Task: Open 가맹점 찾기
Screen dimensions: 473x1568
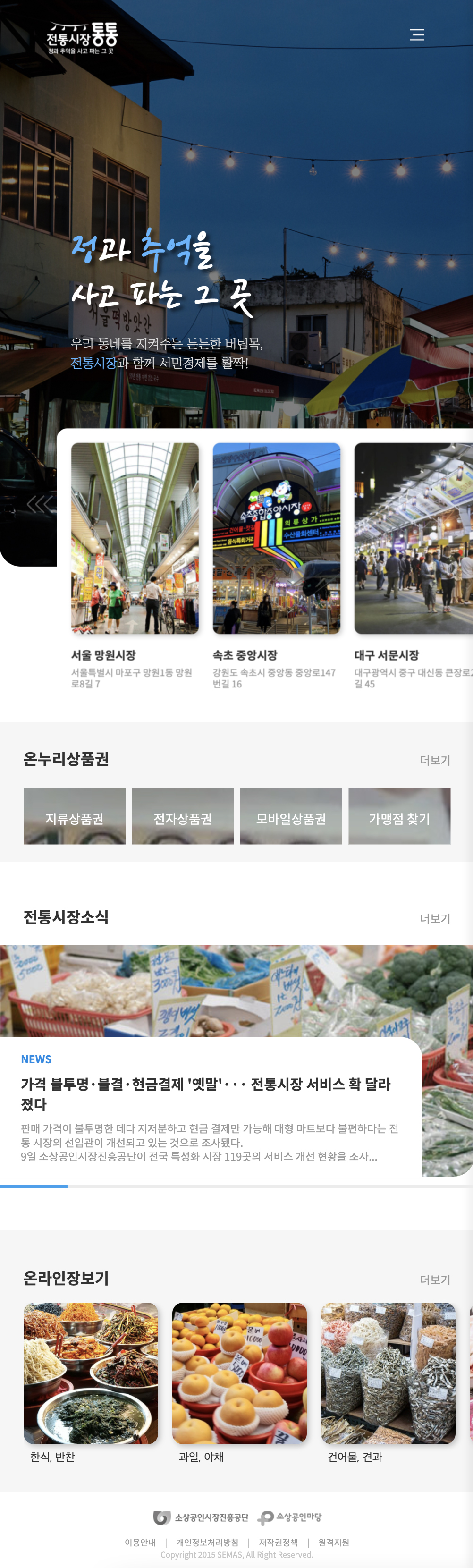Action: point(399,816)
